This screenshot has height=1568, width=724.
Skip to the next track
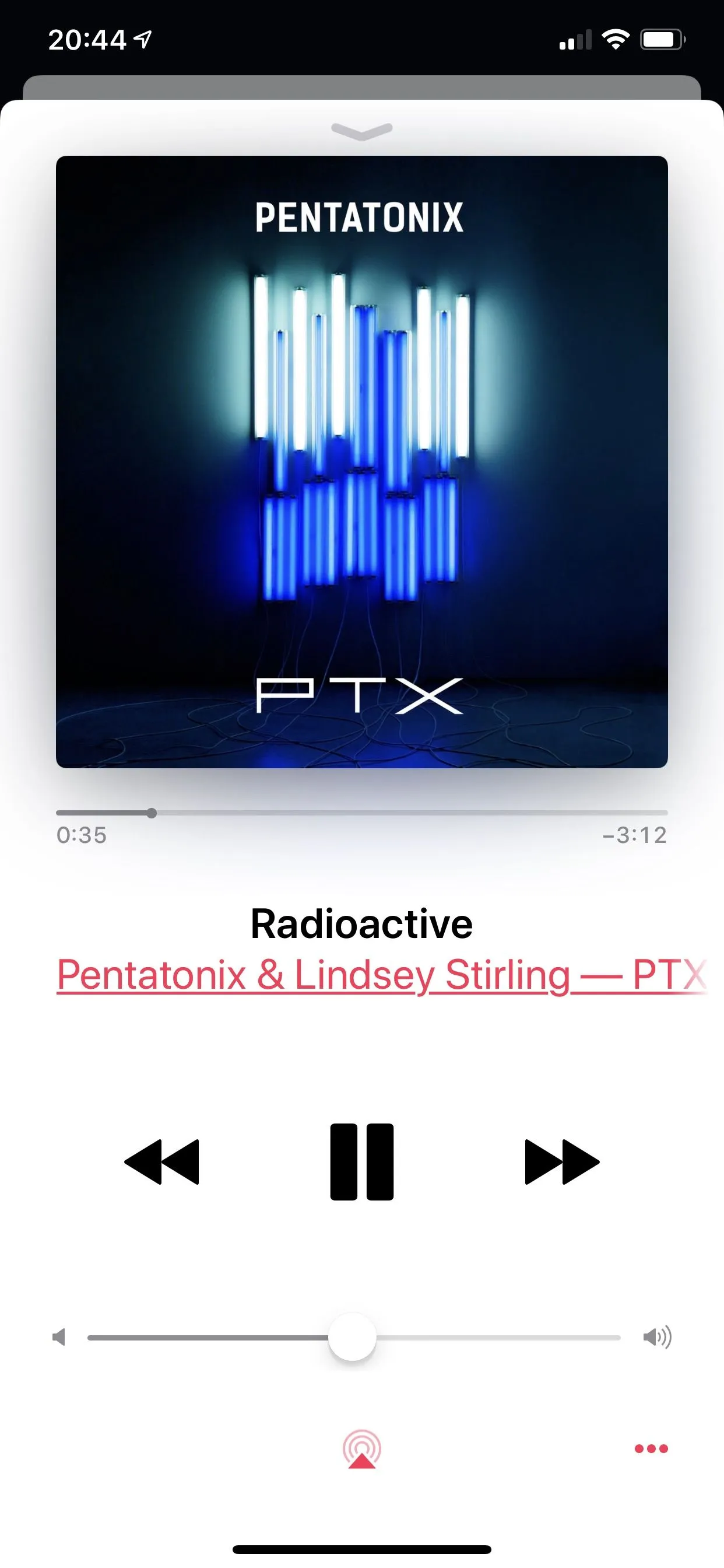[x=561, y=1161]
